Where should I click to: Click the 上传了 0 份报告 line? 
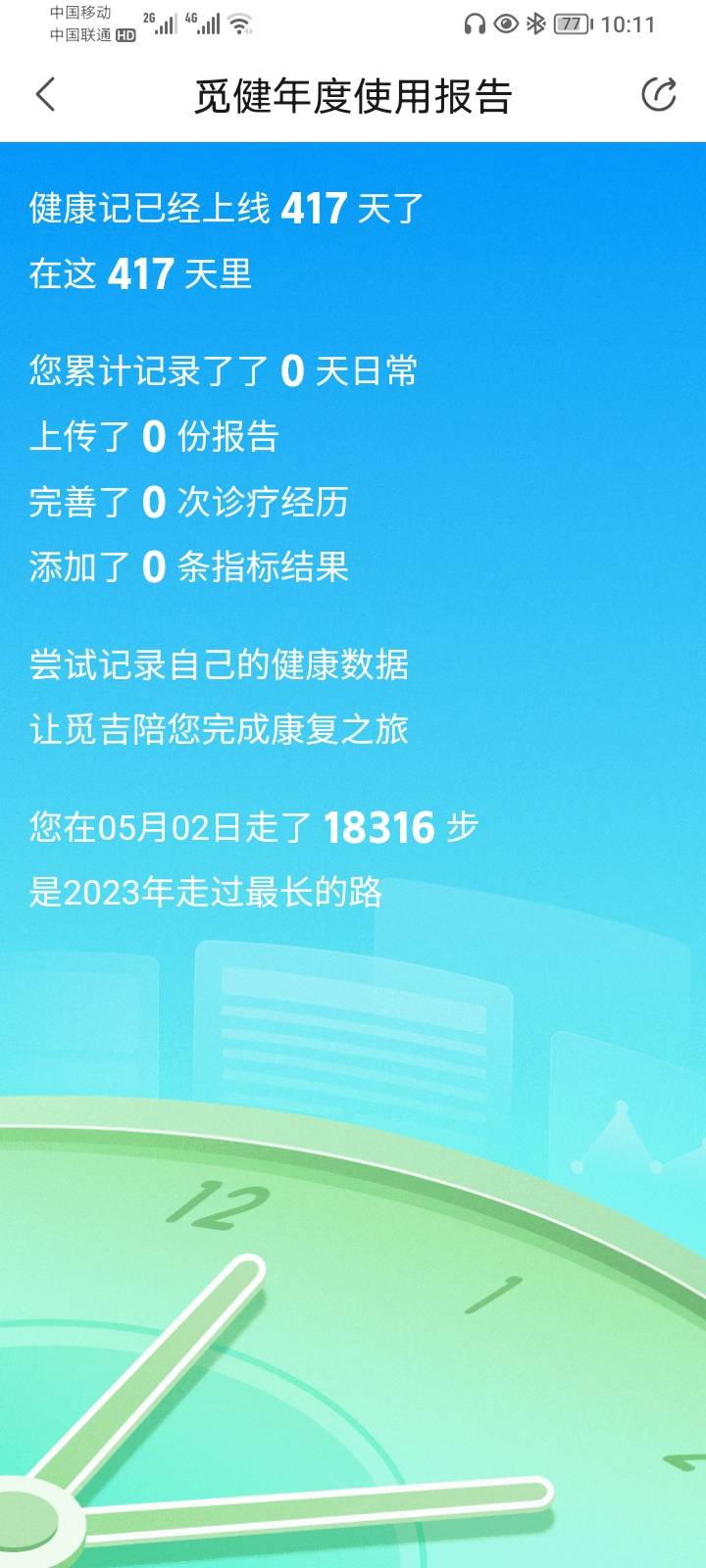(152, 437)
